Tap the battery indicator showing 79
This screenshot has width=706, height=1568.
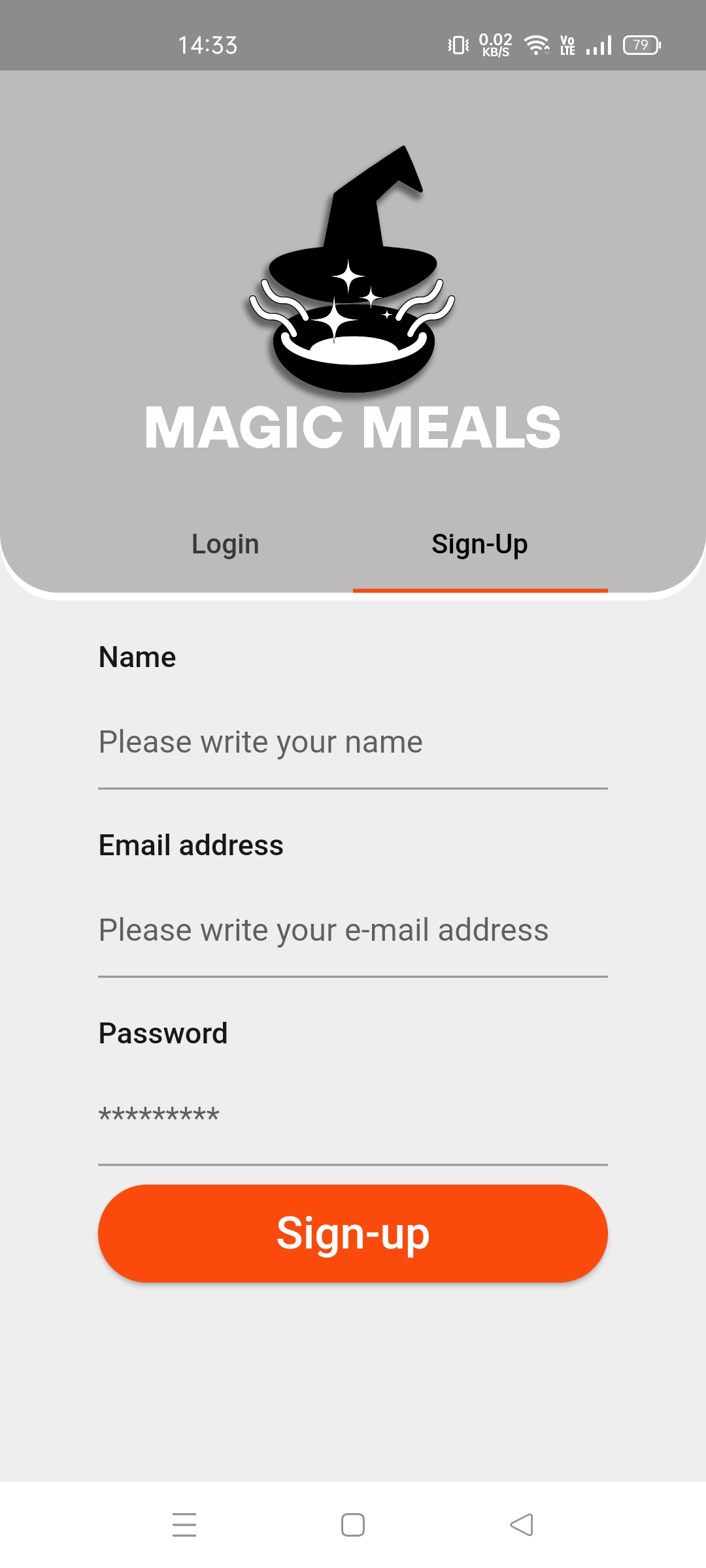point(641,44)
